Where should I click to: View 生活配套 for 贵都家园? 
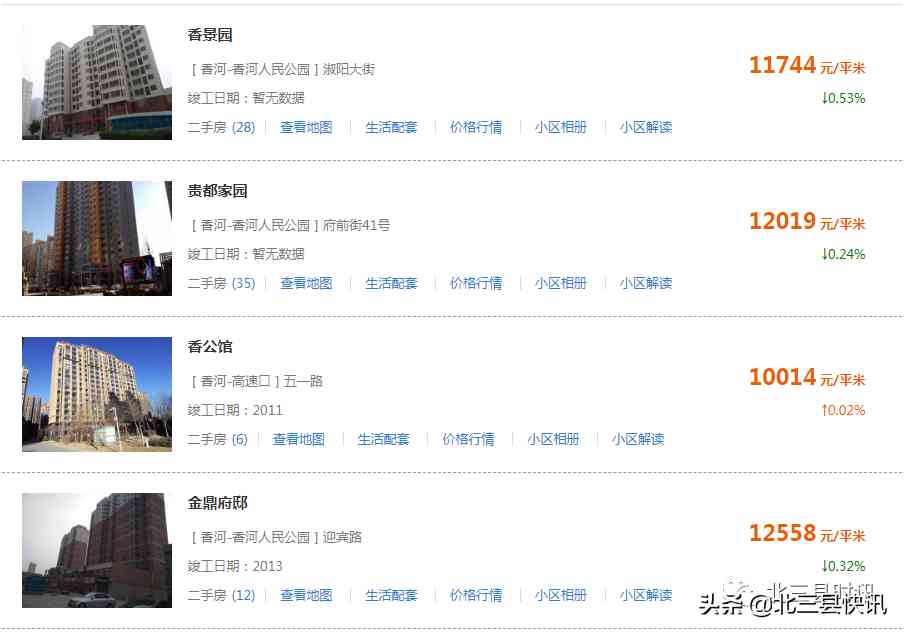(x=391, y=283)
